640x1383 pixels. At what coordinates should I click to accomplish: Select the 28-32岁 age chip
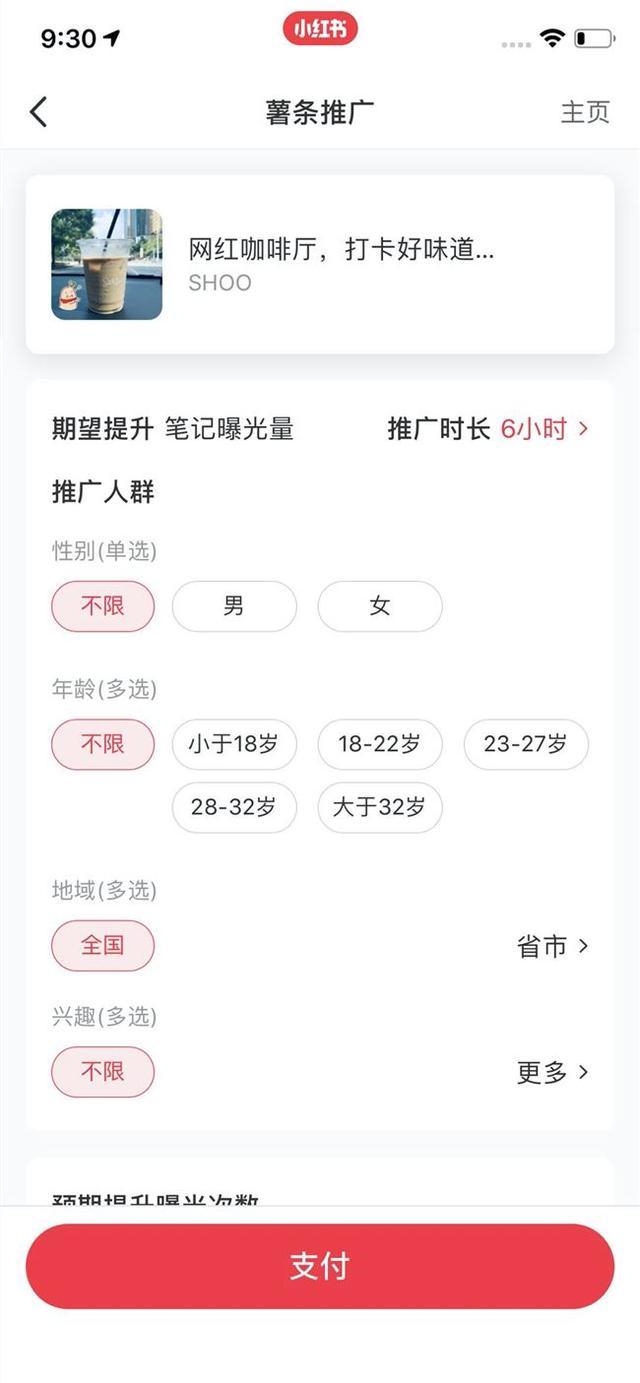pyautogui.click(x=234, y=807)
